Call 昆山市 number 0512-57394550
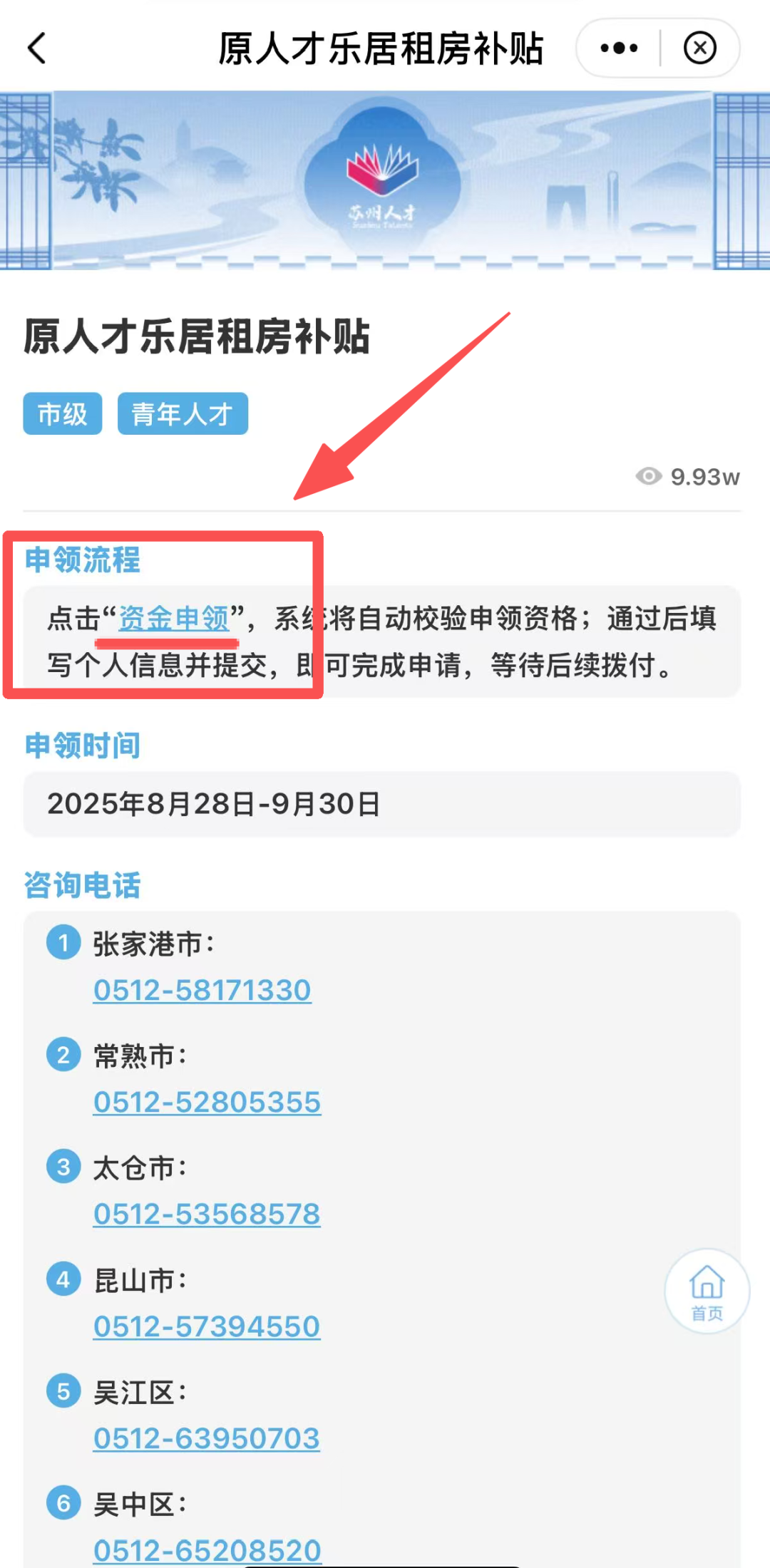The height and width of the screenshot is (1568, 770). 207,1326
